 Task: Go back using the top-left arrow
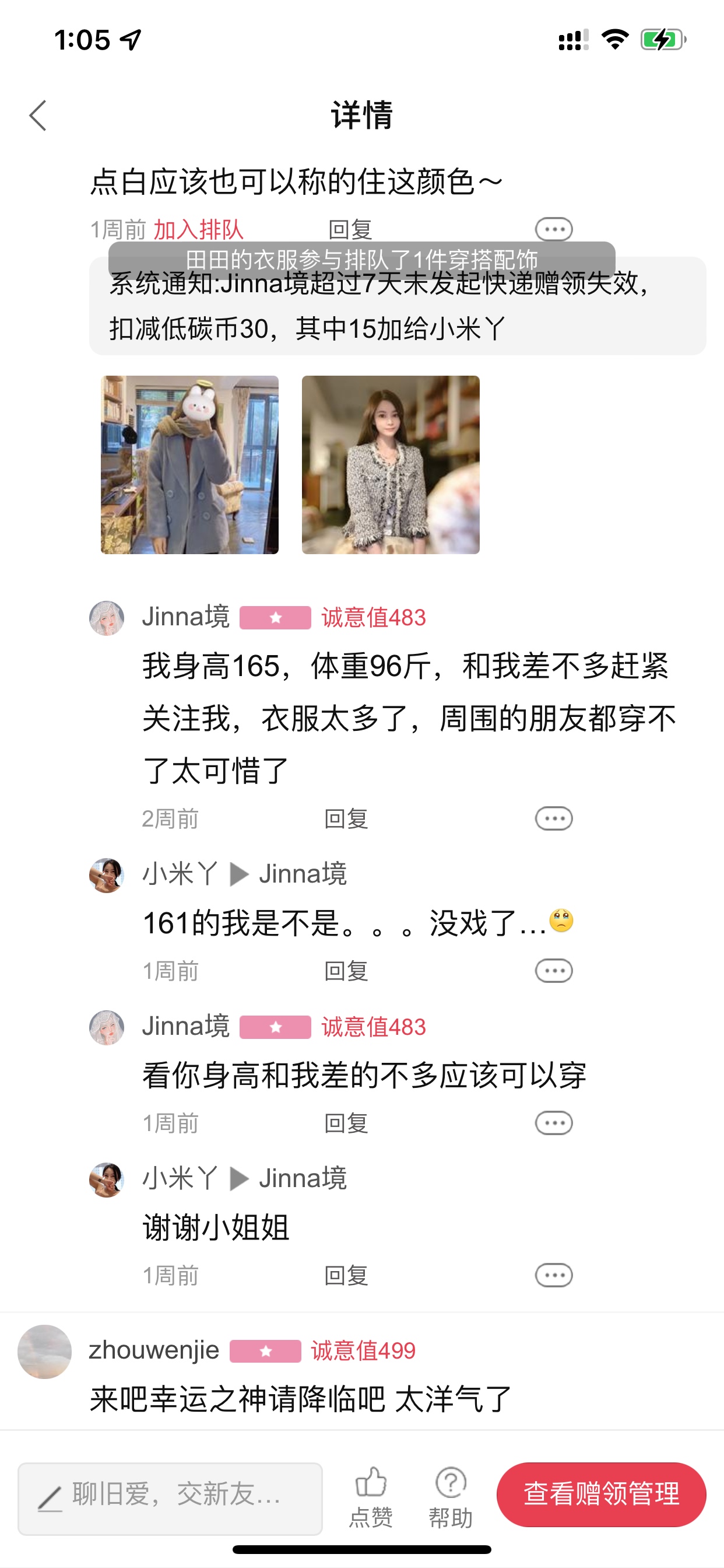[38, 116]
